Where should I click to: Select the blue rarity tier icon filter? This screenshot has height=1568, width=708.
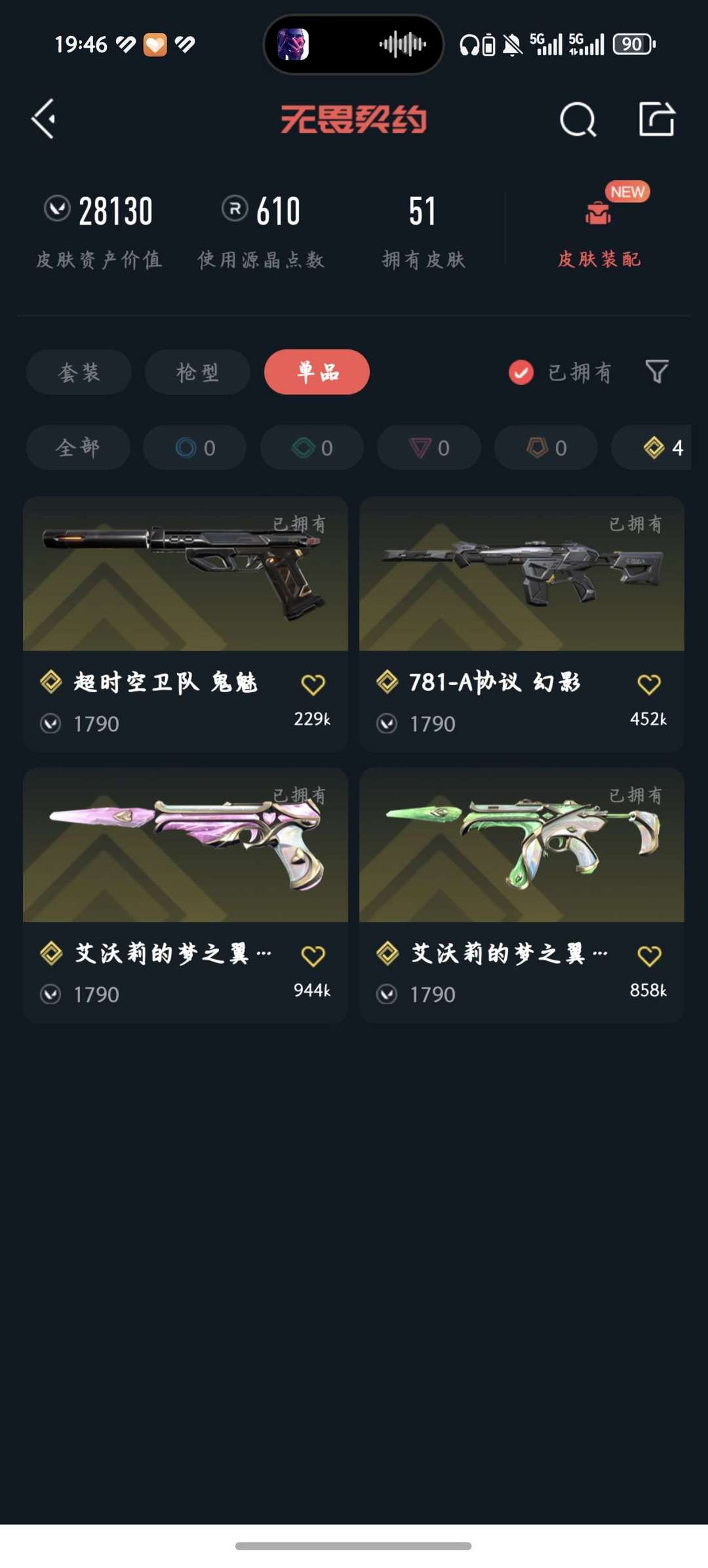[194, 447]
